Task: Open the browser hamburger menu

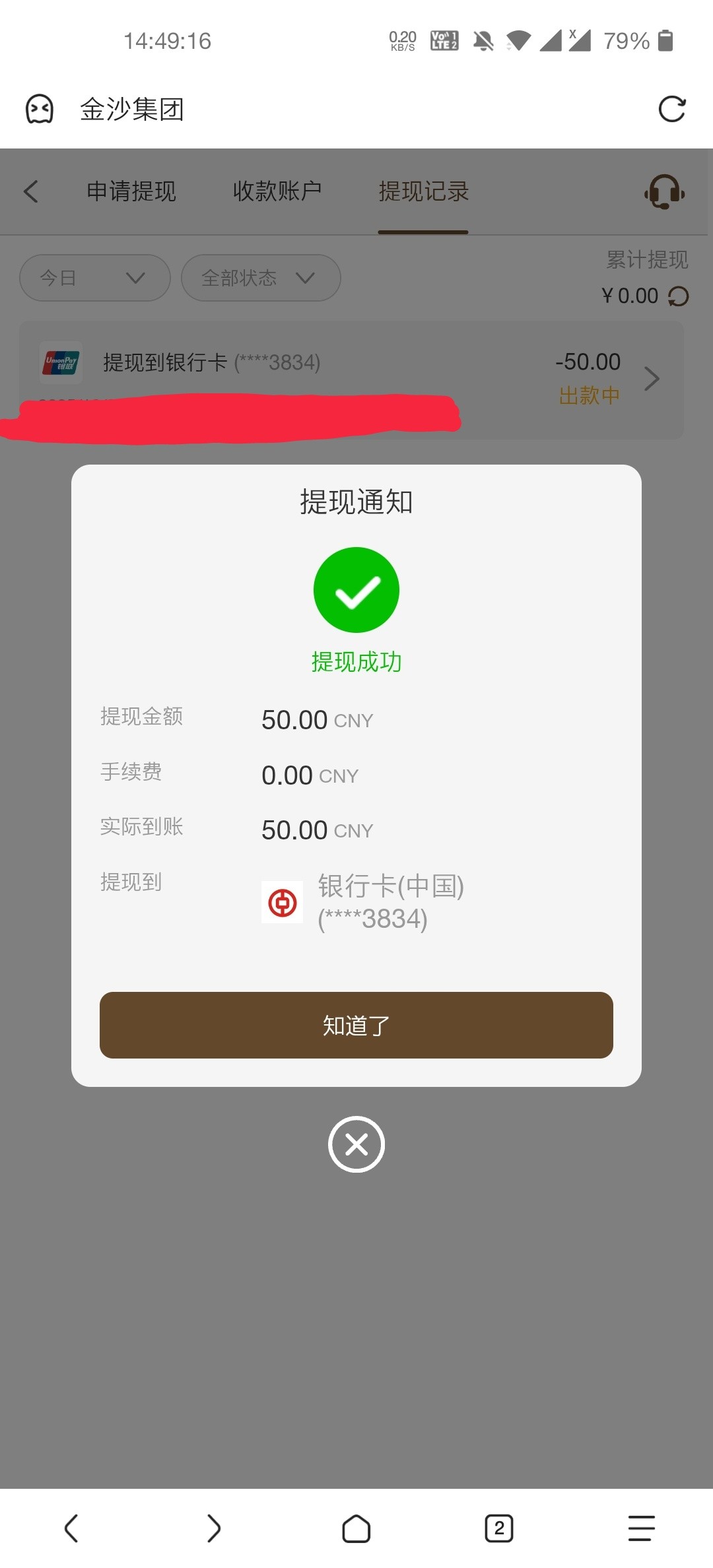Action: pyautogui.click(x=641, y=1528)
